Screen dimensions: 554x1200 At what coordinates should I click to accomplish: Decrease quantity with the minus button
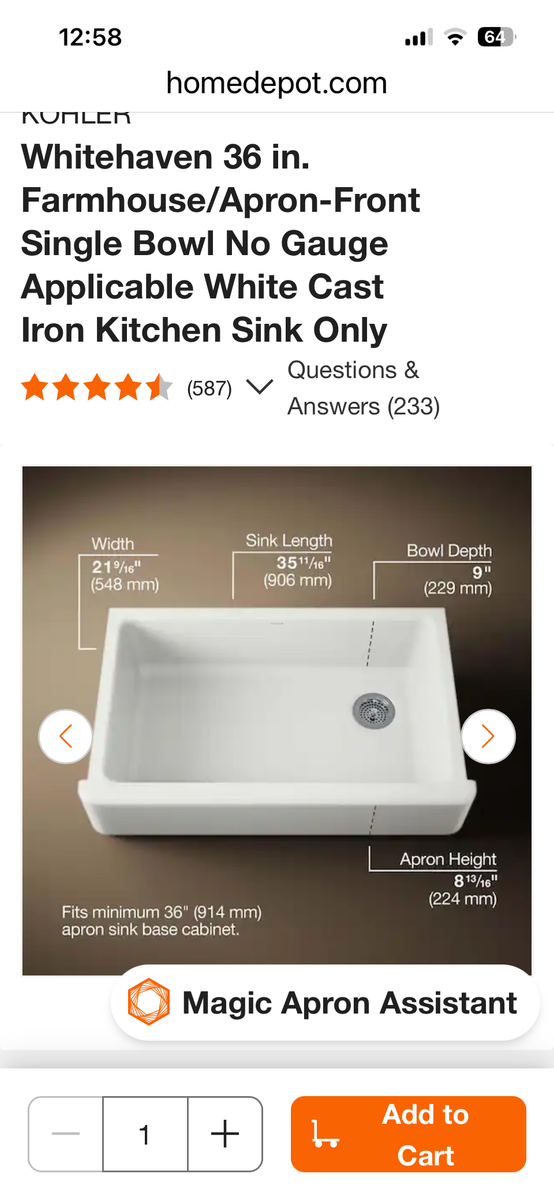[x=65, y=1134]
